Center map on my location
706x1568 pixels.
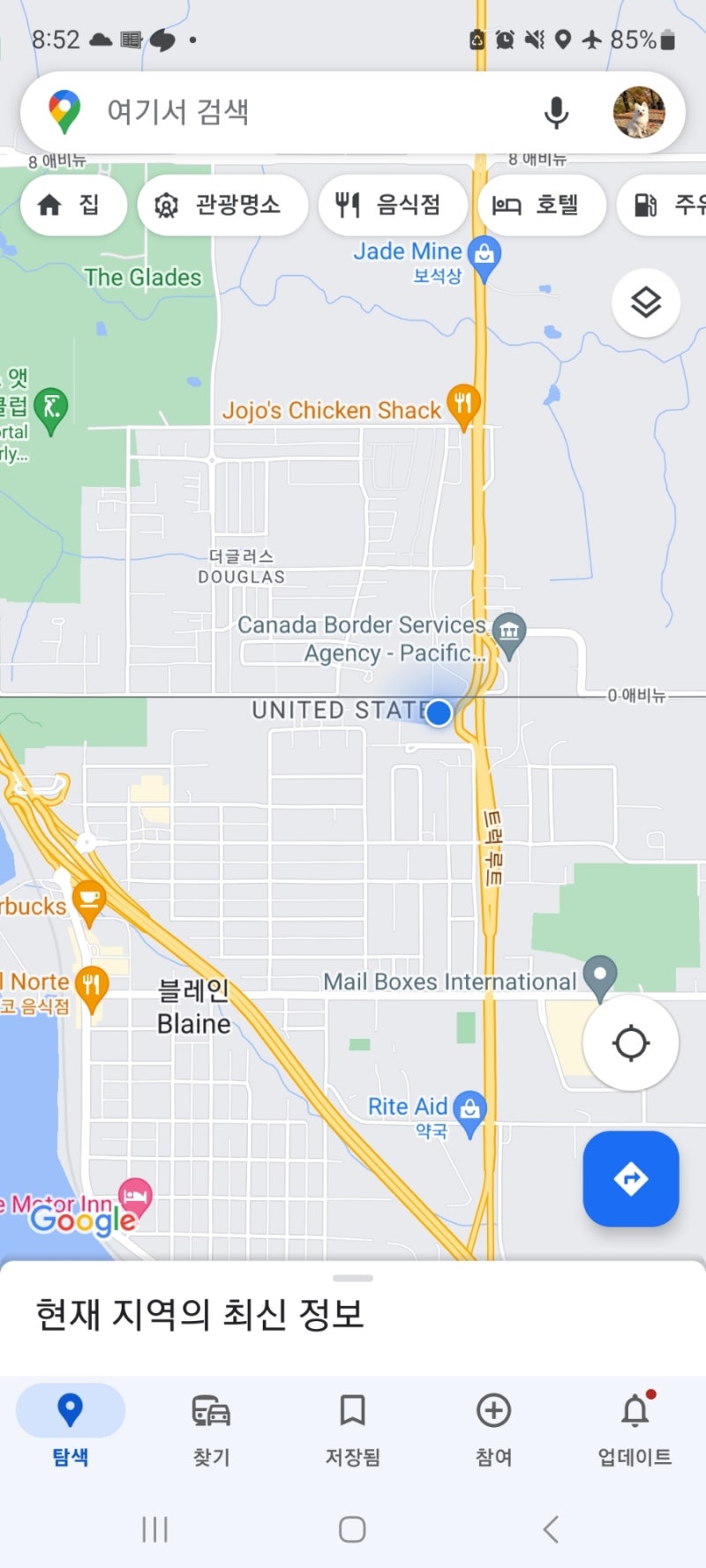point(631,1042)
